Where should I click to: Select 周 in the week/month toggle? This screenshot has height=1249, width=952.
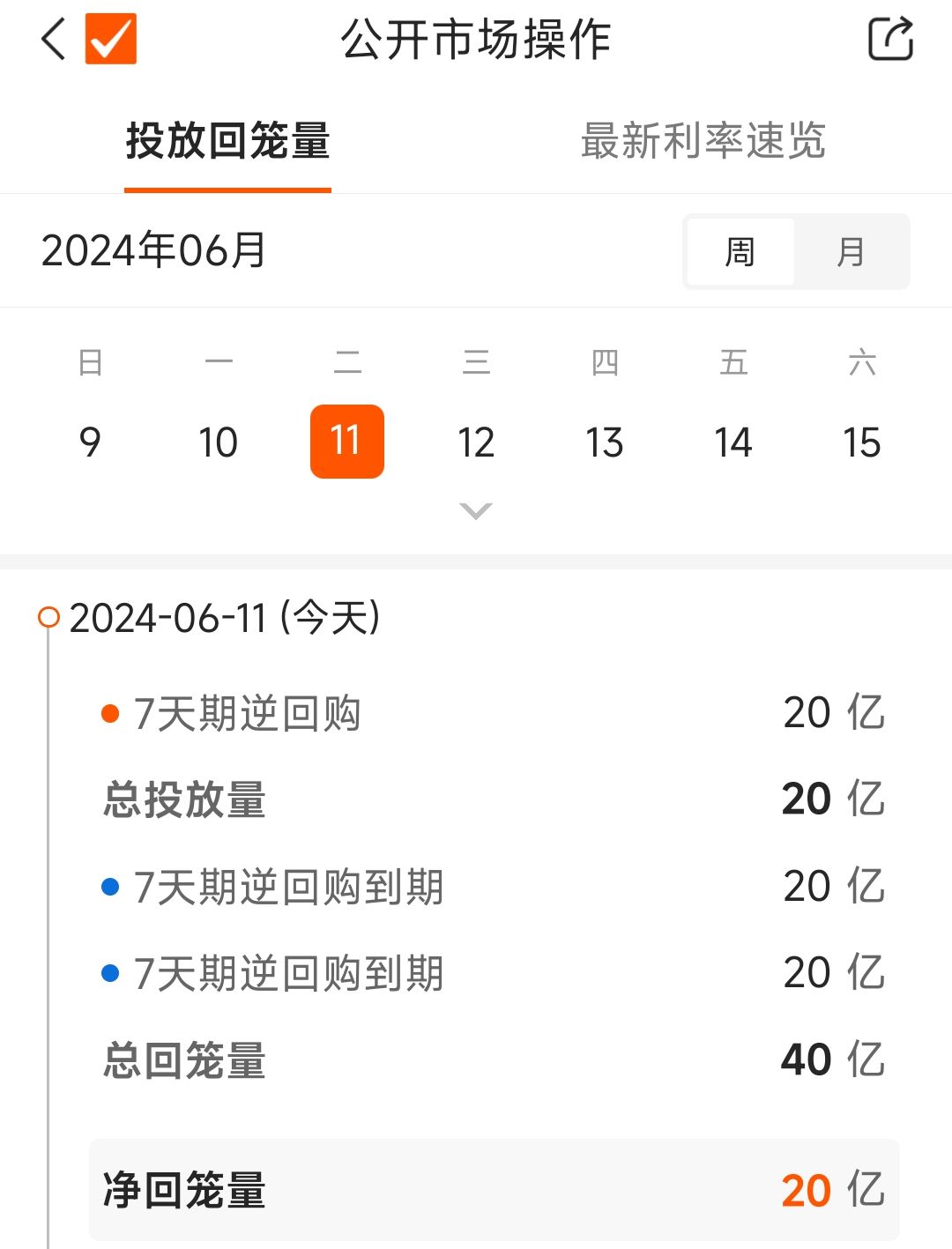pos(740,252)
